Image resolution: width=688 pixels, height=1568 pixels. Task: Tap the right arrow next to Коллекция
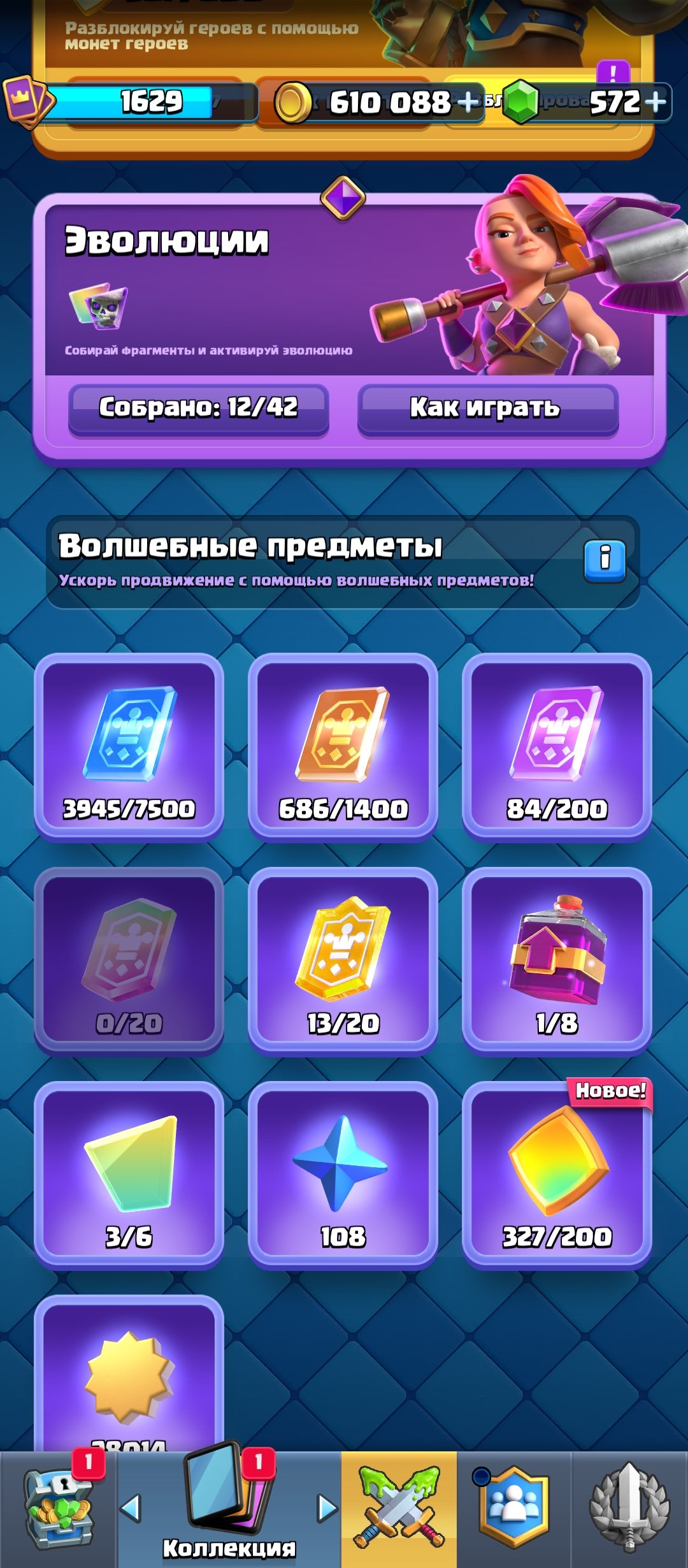coord(327,1508)
